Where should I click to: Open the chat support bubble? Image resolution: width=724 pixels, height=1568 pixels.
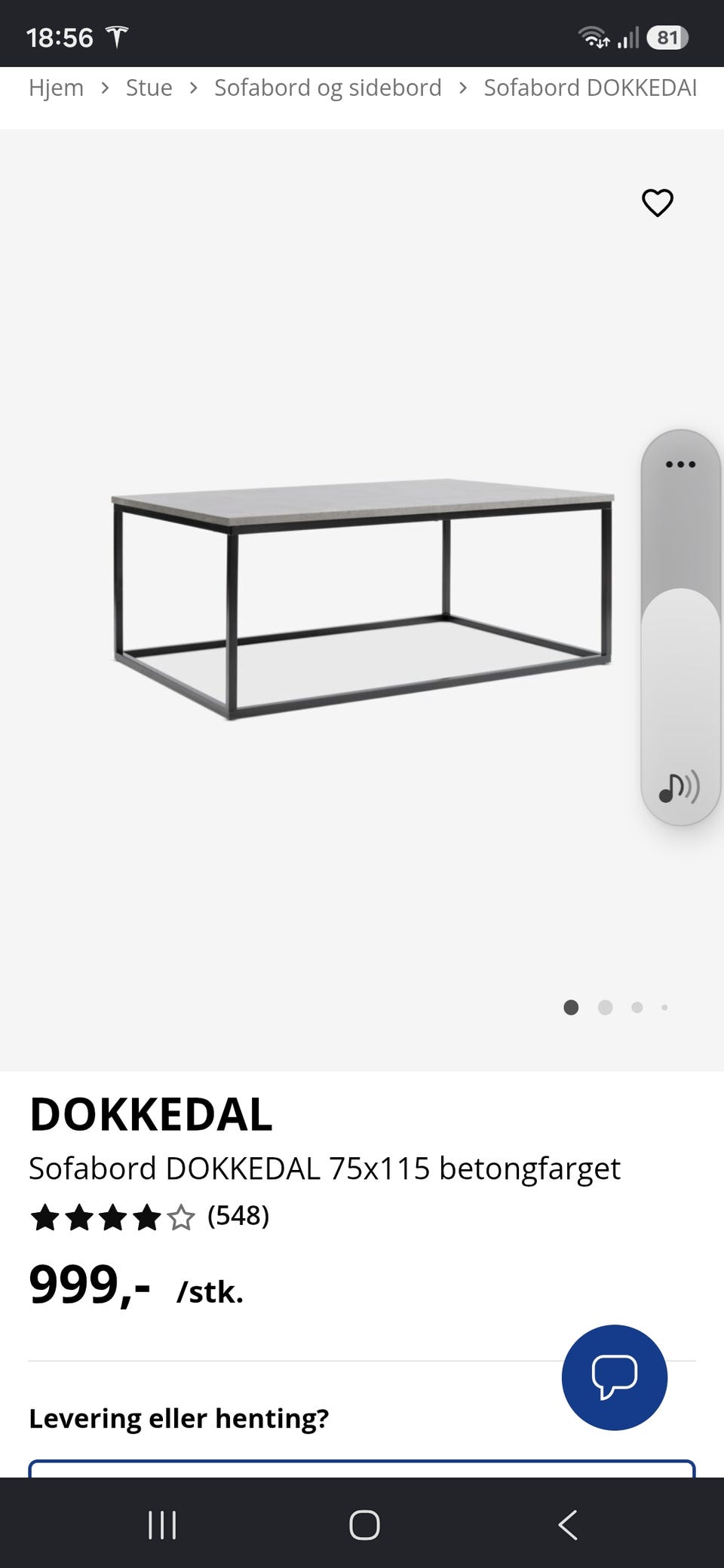[615, 1377]
